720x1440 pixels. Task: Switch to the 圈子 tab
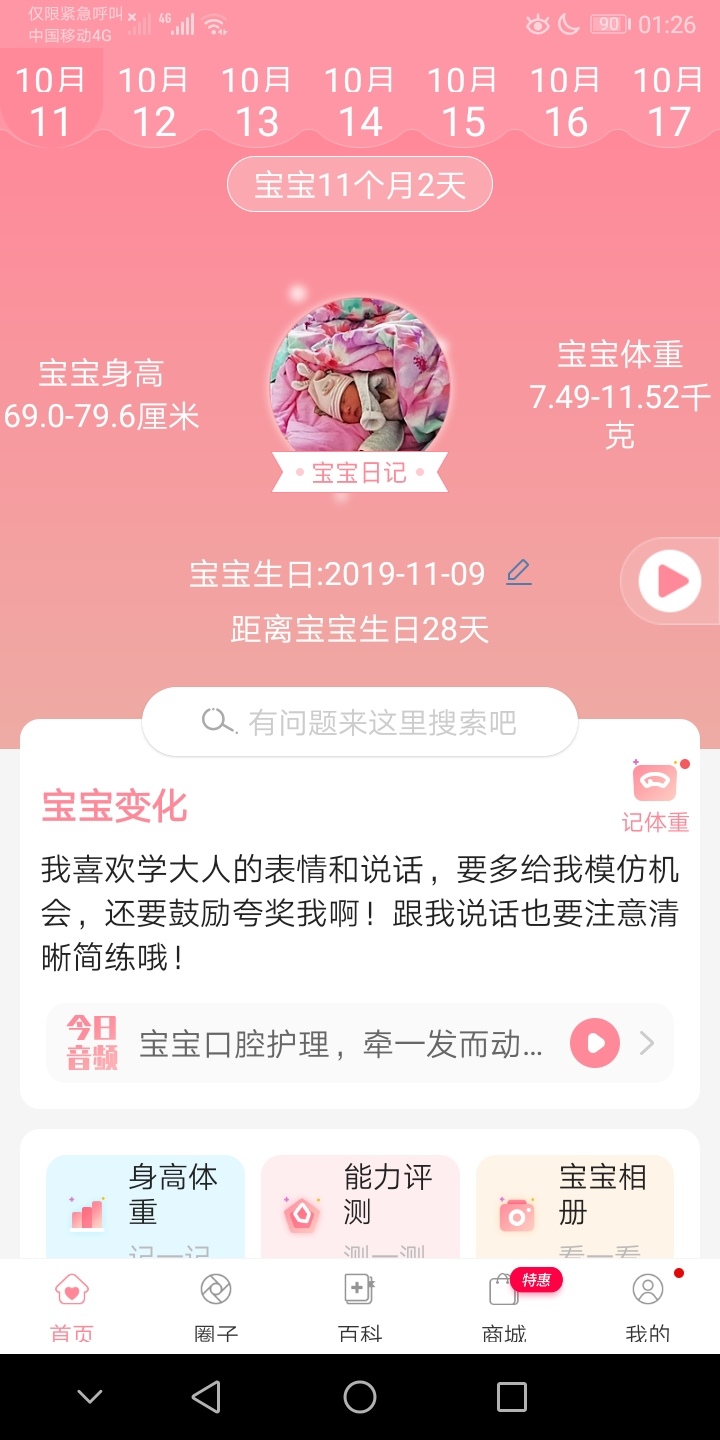216,1307
